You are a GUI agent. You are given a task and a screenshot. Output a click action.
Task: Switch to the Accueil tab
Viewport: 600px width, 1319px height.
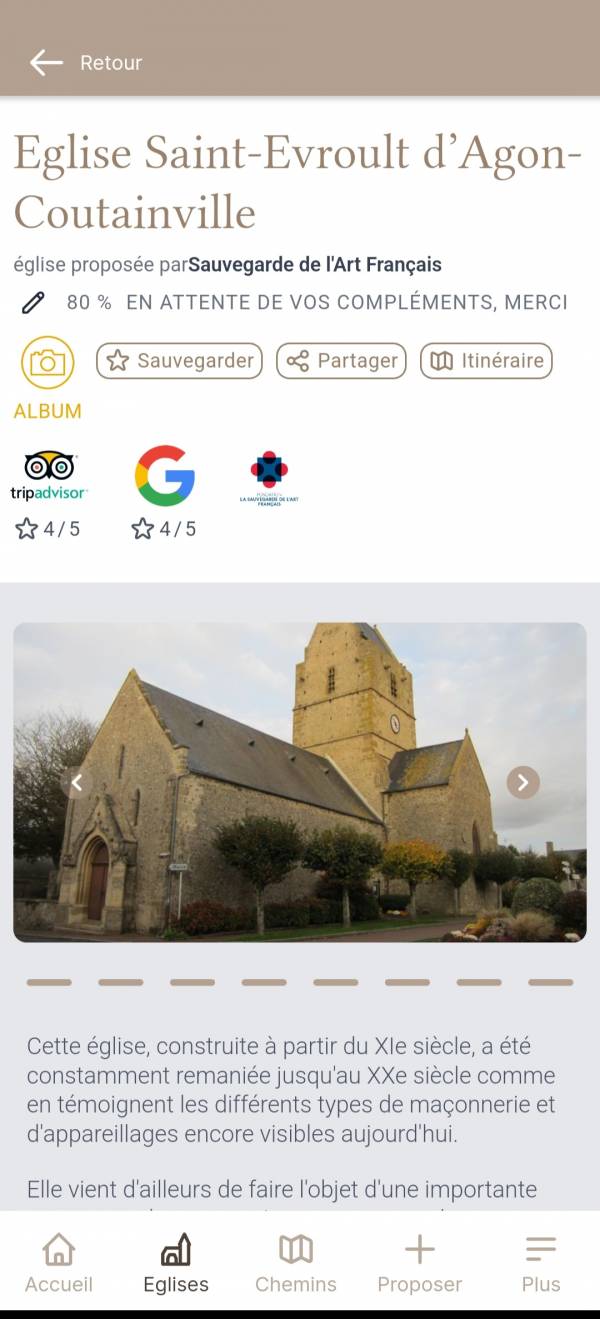coord(59,1263)
